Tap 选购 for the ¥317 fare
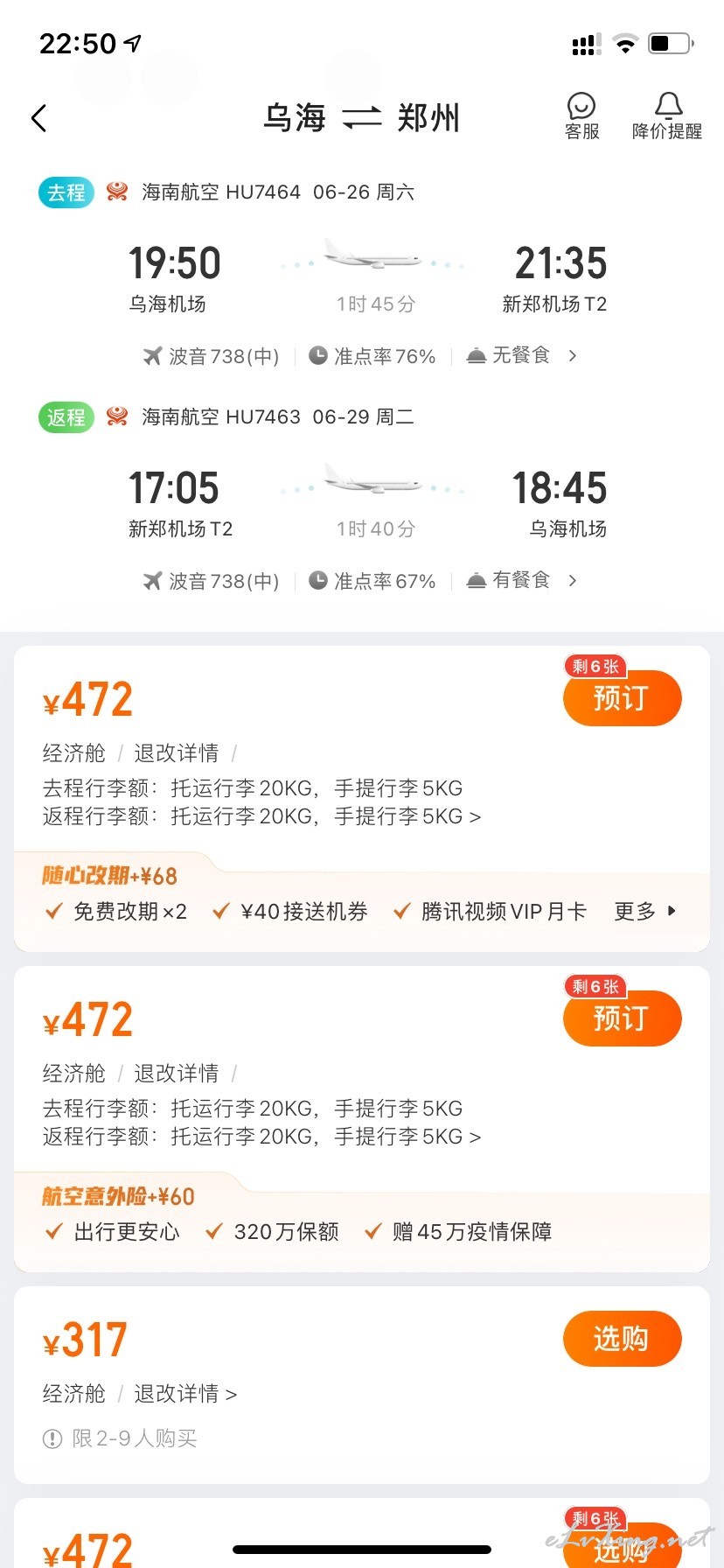This screenshot has height=1568, width=724. click(x=622, y=1339)
